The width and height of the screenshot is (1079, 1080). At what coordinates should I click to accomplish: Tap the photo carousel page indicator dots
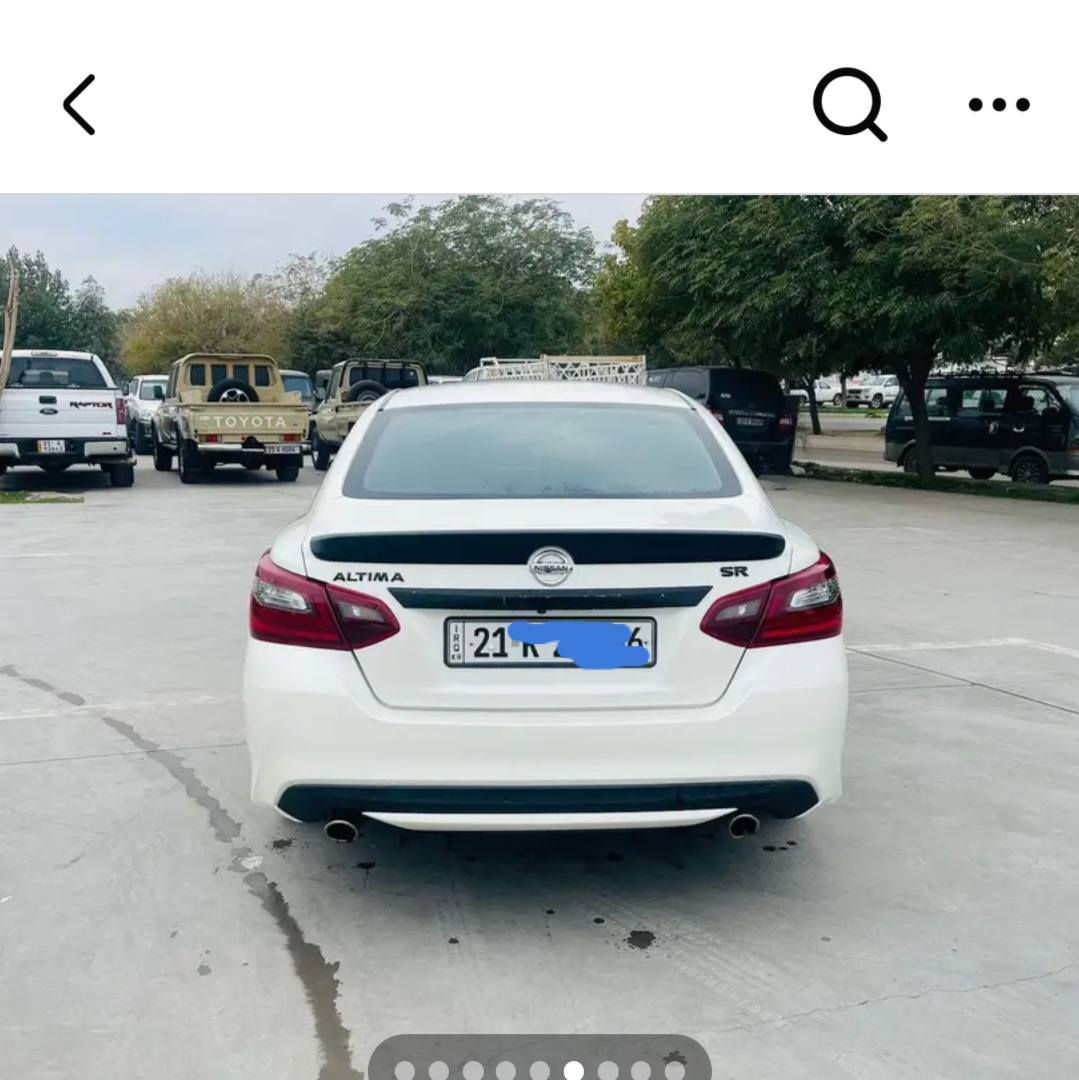click(540, 1069)
